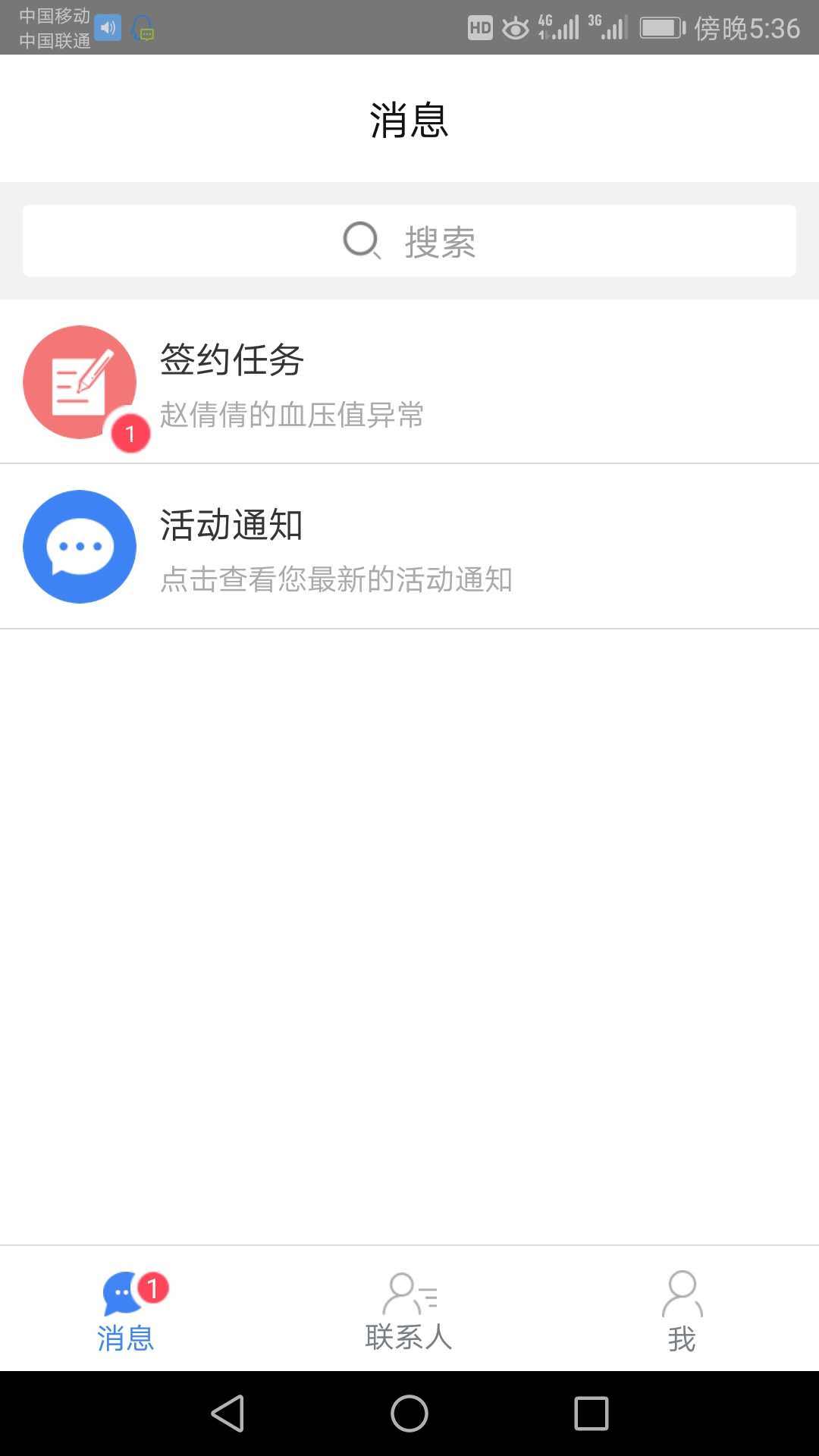Open the 我 profile icon
Image resolution: width=819 pixels, height=1456 pixels.
(682, 1291)
